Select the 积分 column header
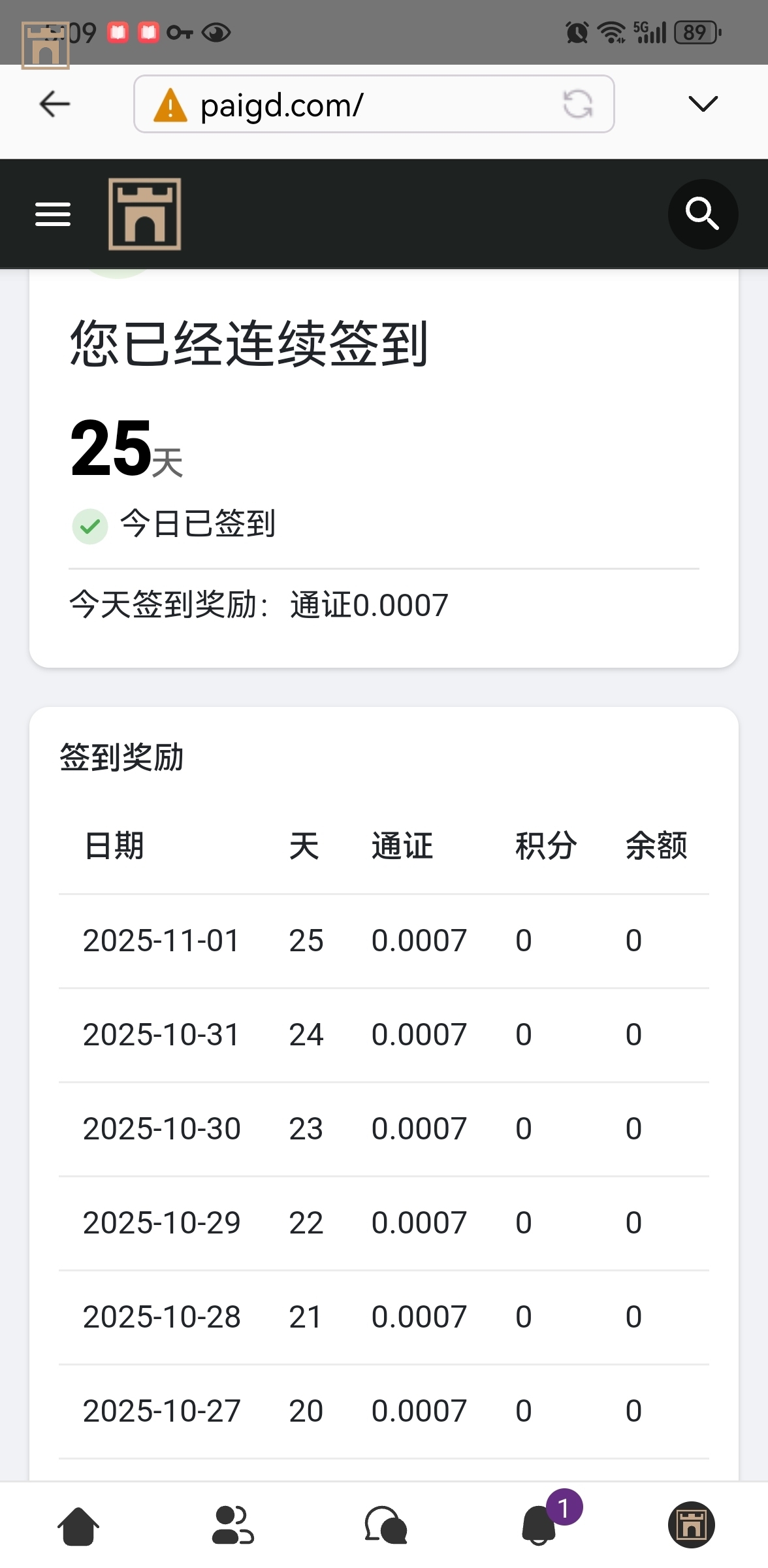The width and height of the screenshot is (768, 1568). (545, 845)
